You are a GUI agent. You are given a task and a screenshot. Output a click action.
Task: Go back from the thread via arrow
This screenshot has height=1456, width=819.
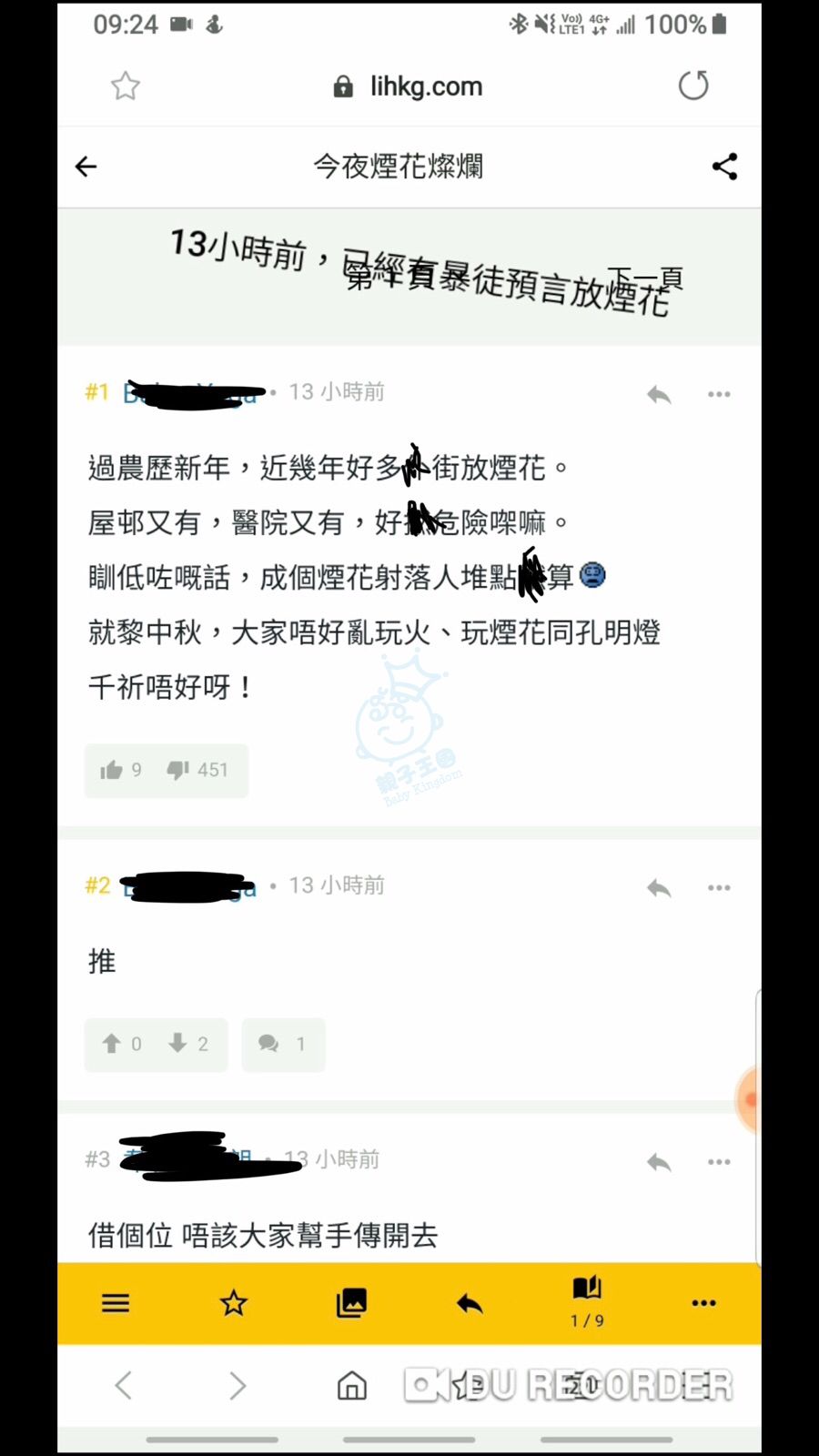pyautogui.click(x=86, y=167)
